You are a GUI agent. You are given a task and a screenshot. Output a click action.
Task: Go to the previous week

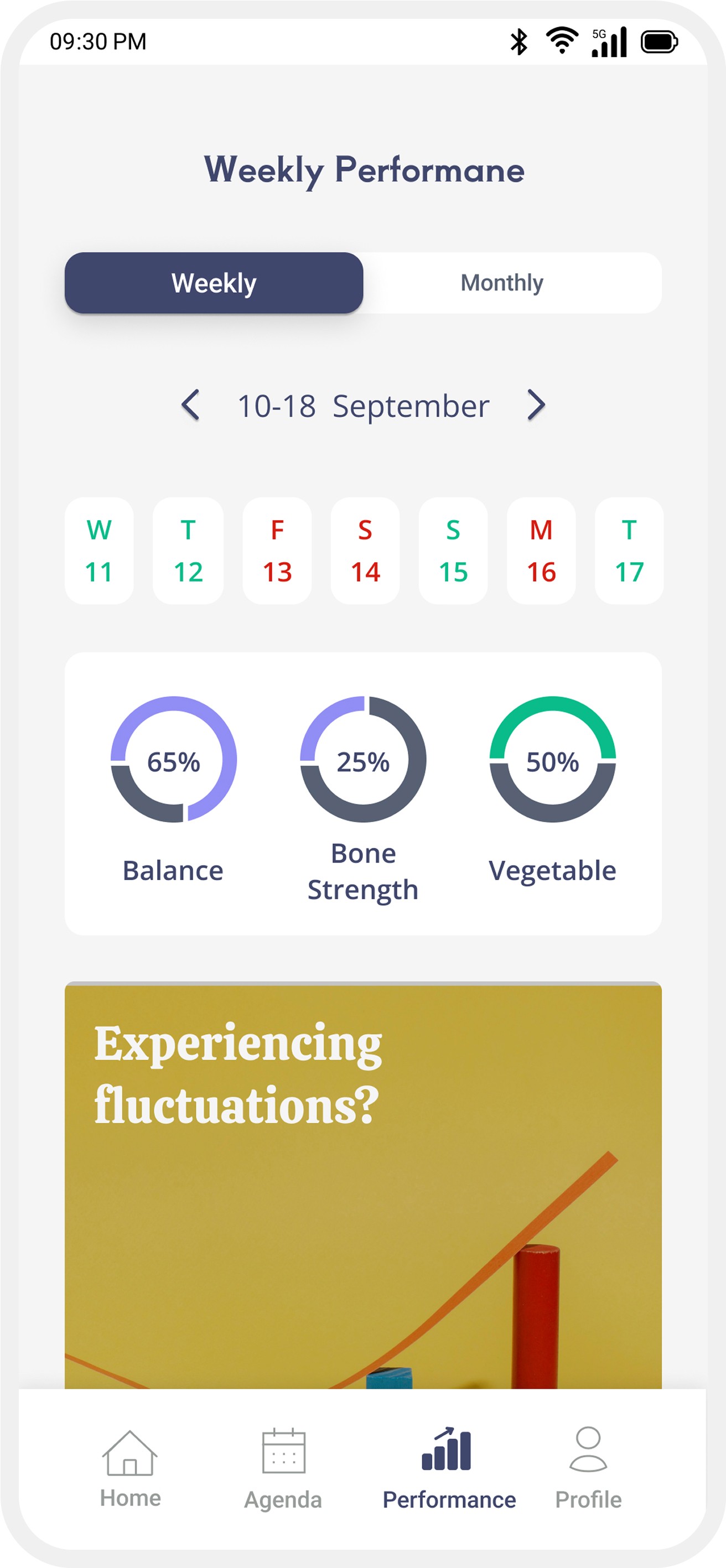(190, 406)
